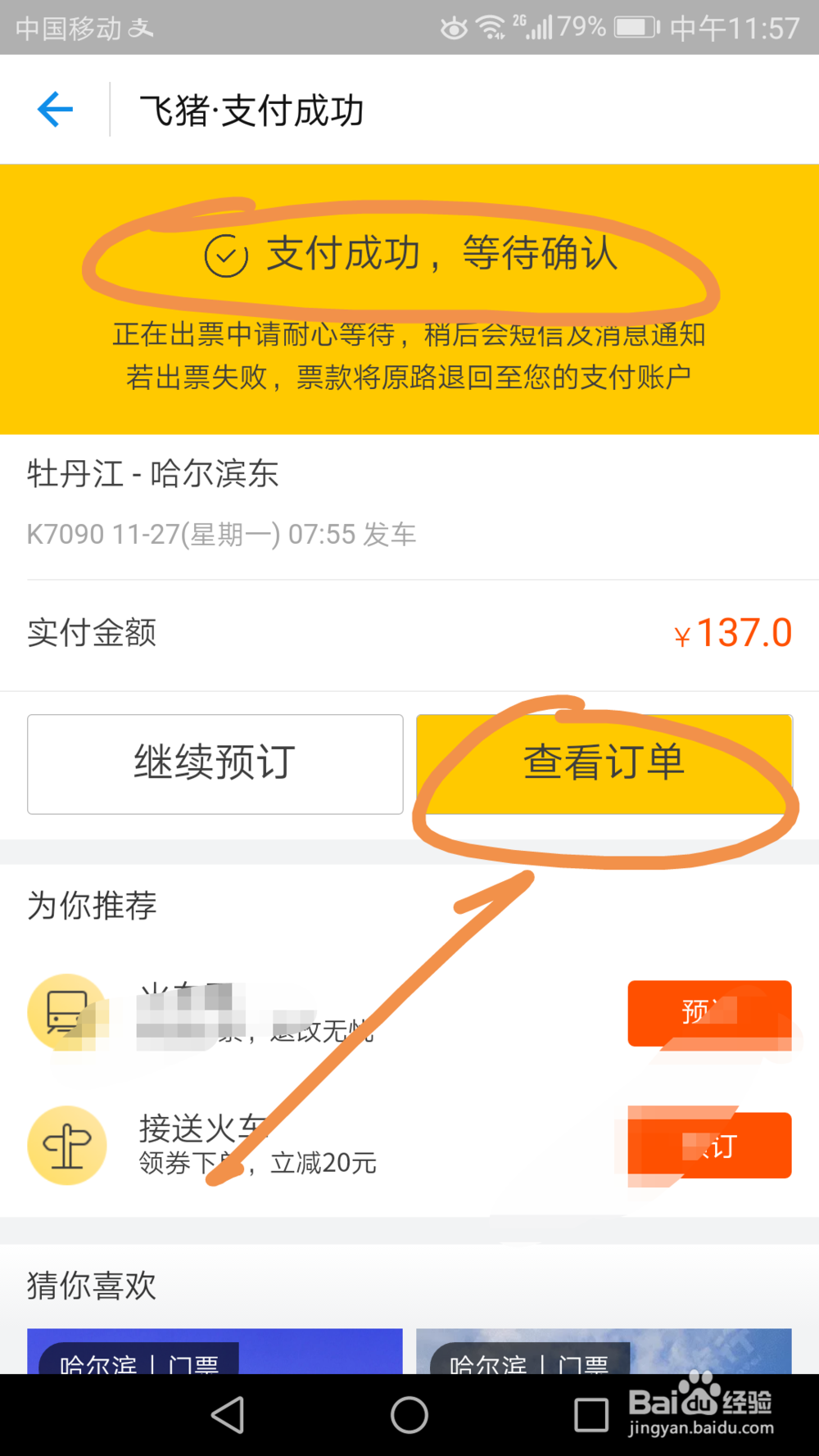Viewport: 819px width, 1456px height.
Task: Tap the ¥137.0 payment amount
Action: coord(731,633)
